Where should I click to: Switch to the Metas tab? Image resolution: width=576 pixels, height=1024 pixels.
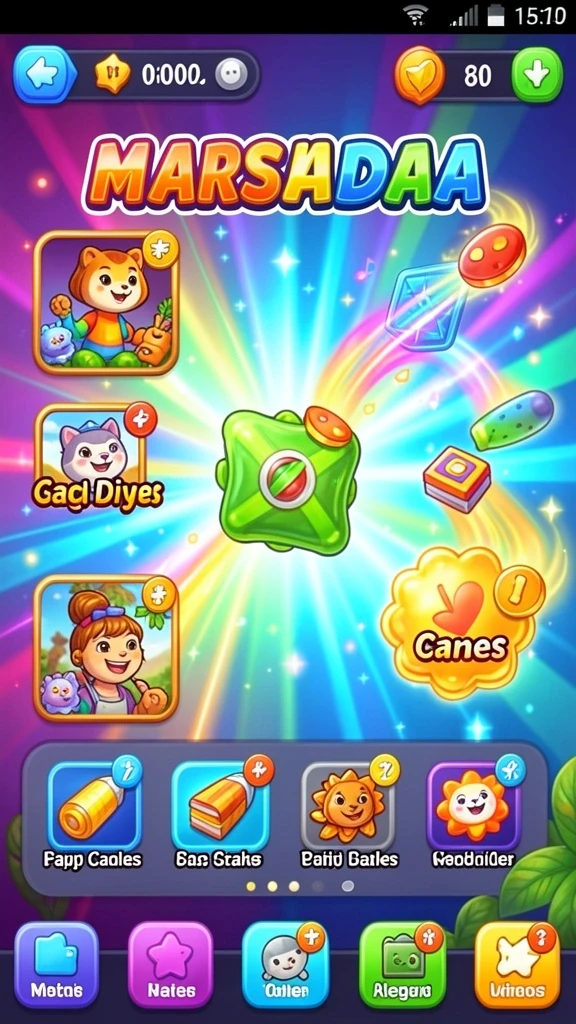pos(57,965)
